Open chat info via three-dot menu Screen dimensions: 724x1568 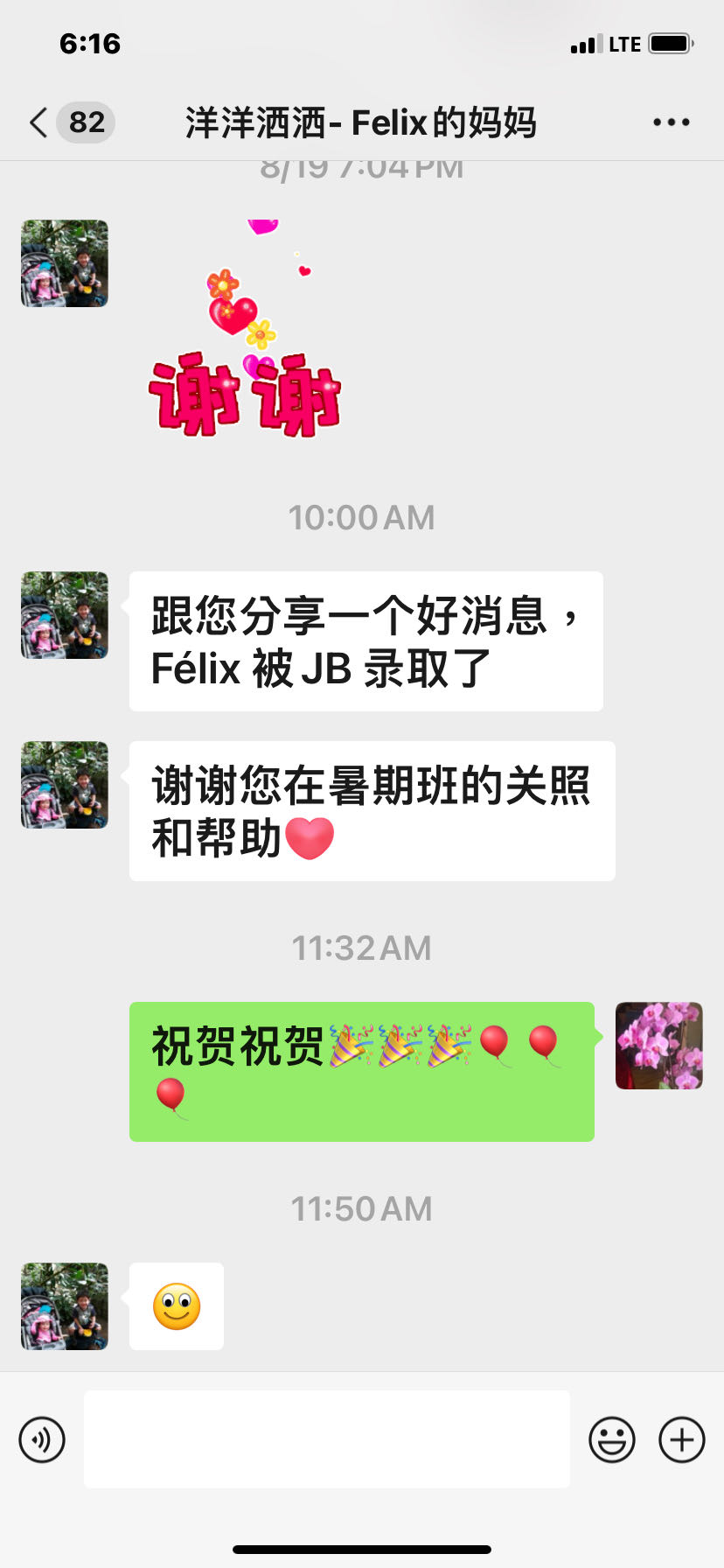tap(671, 122)
